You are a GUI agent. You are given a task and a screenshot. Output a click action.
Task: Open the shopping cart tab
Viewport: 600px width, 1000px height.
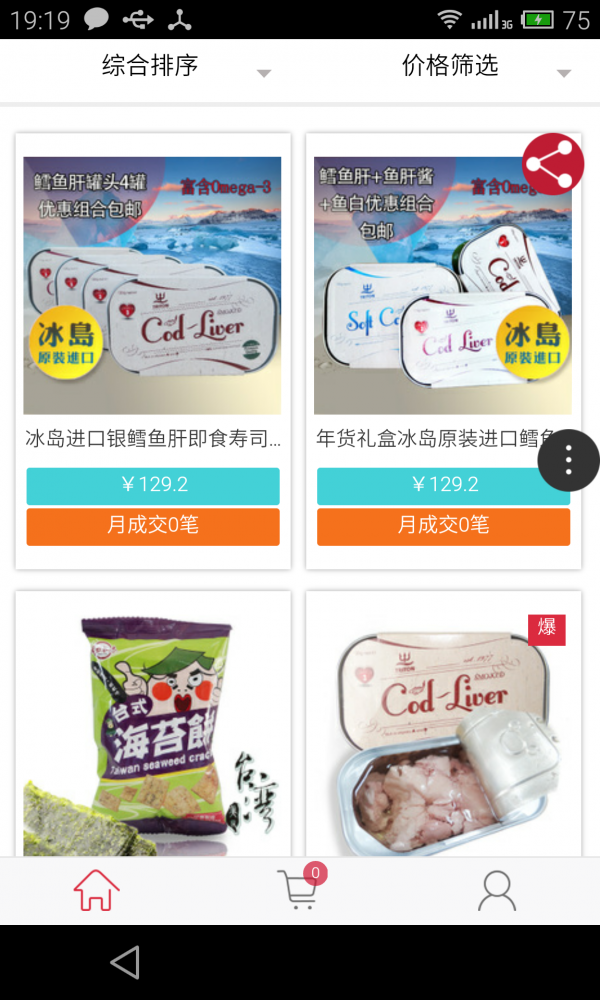click(300, 890)
